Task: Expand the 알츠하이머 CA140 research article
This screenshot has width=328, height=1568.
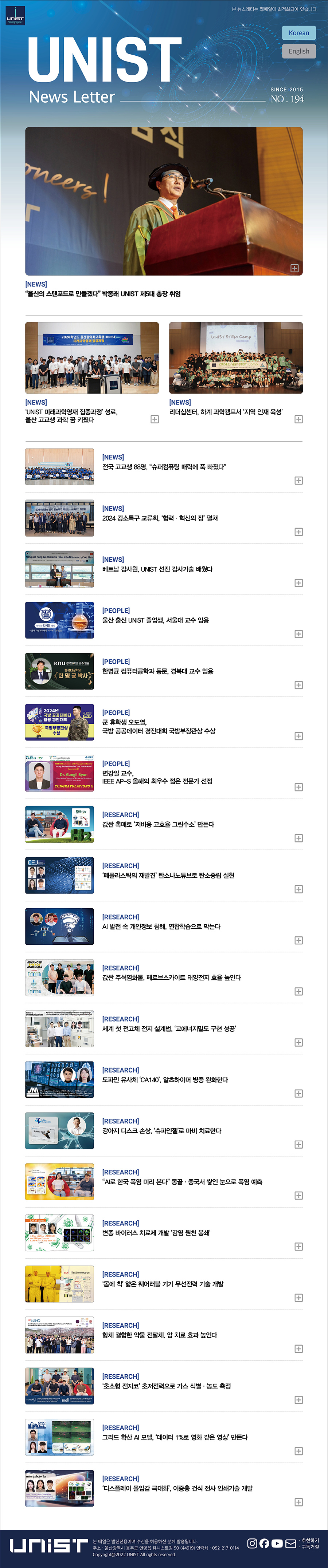Action: tap(298, 1094)
